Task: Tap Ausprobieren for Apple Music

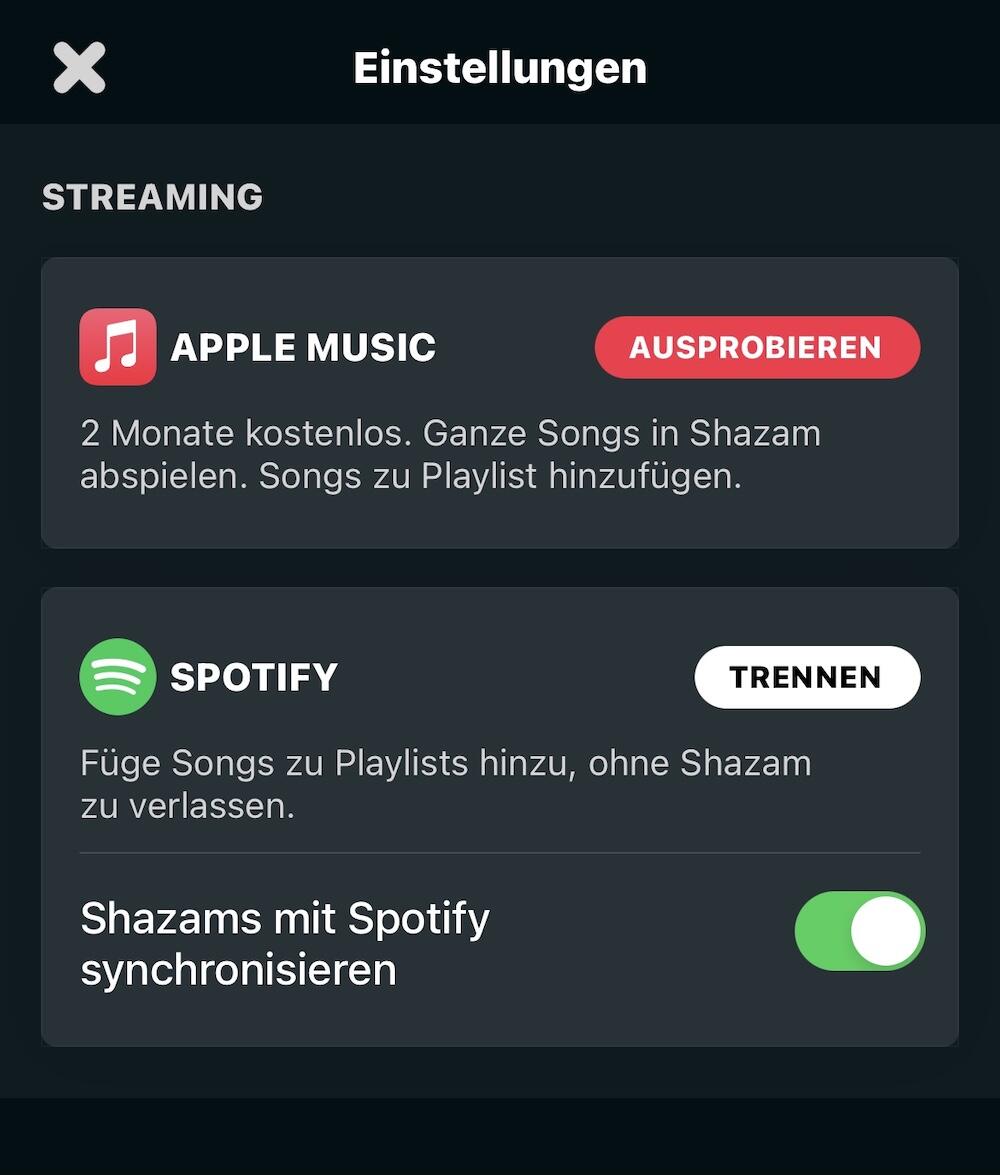Action: click(756, 348)
